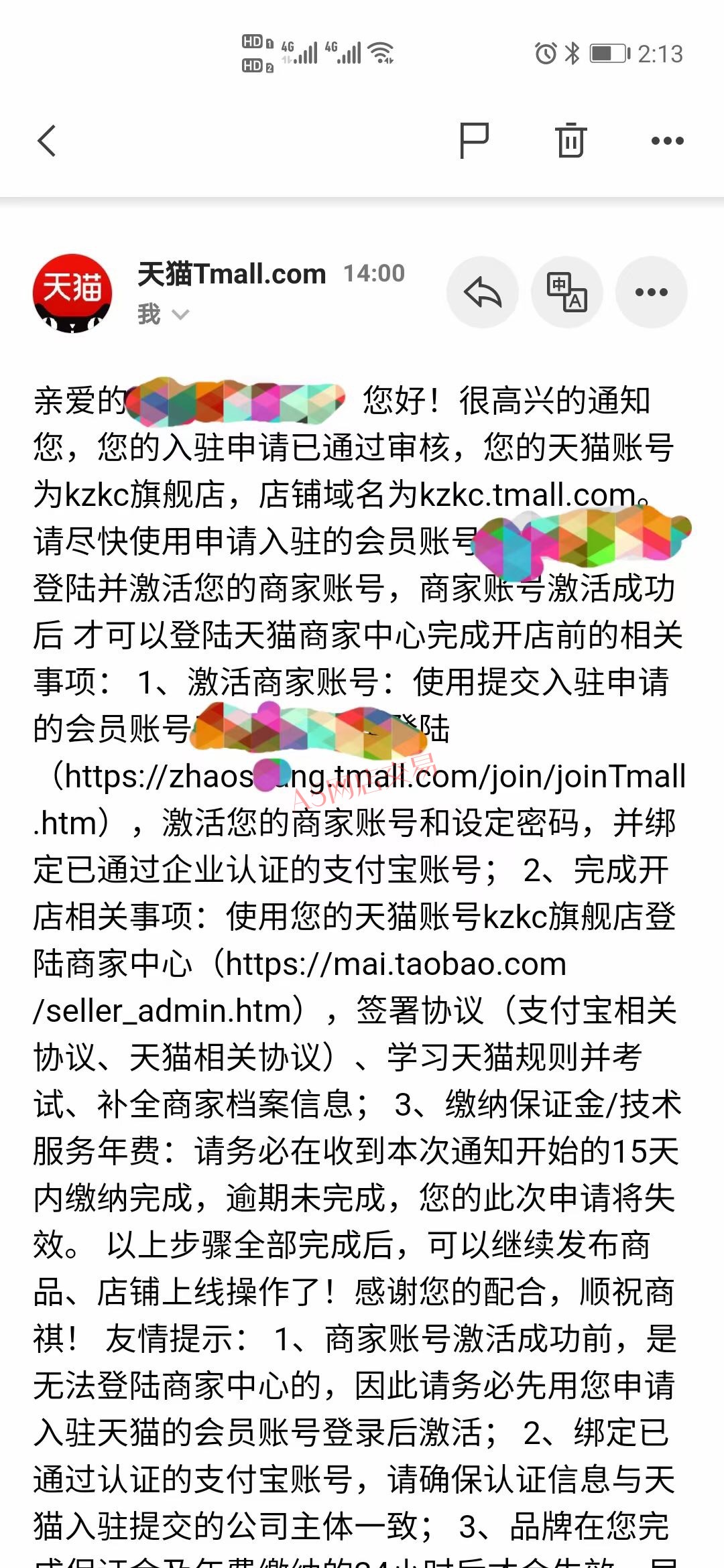The width and height of the screenshot is (724, 1568).
Task: Open more options next to the translate icon
Action: (x=652, y=292)
